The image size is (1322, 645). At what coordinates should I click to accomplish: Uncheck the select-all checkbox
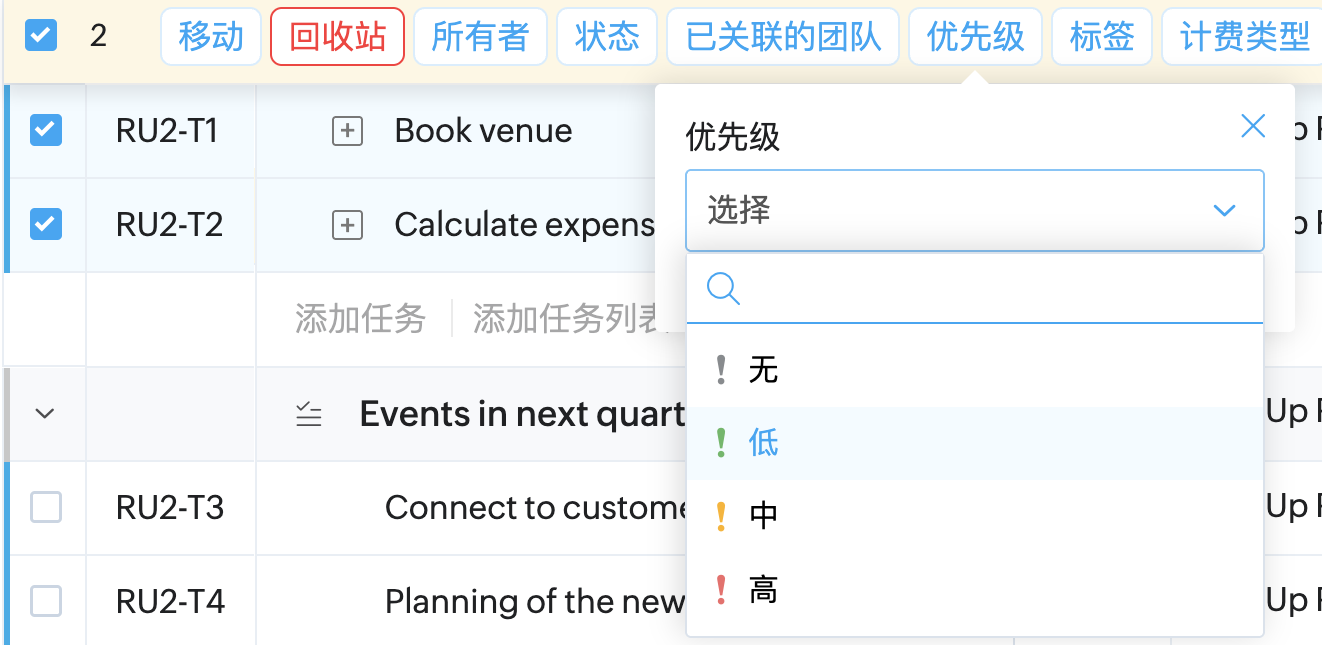(x=41, y=36)
